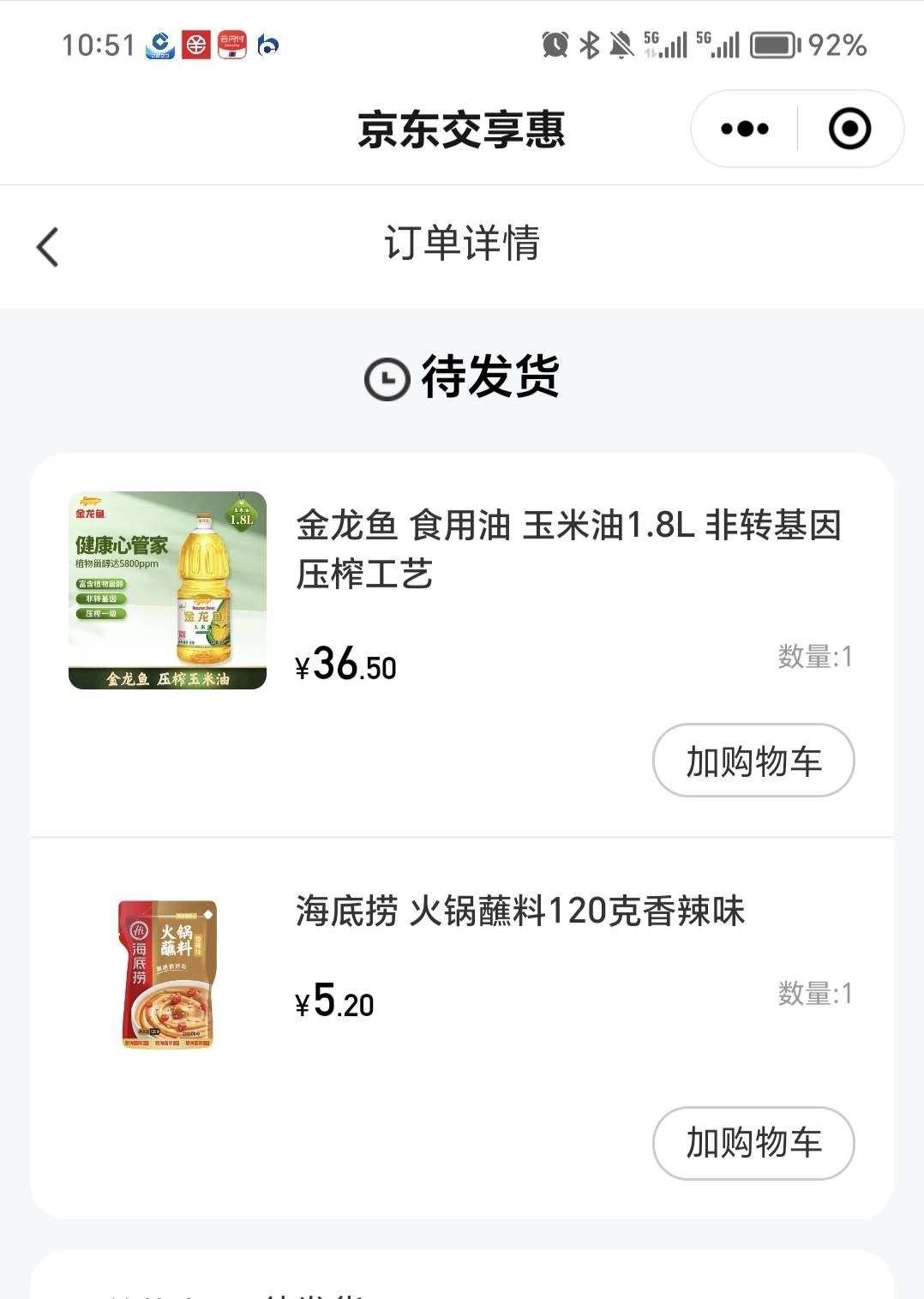Go back from the order details page
924x1299 pixels.
pyautogui.click(x=48, y=247)
